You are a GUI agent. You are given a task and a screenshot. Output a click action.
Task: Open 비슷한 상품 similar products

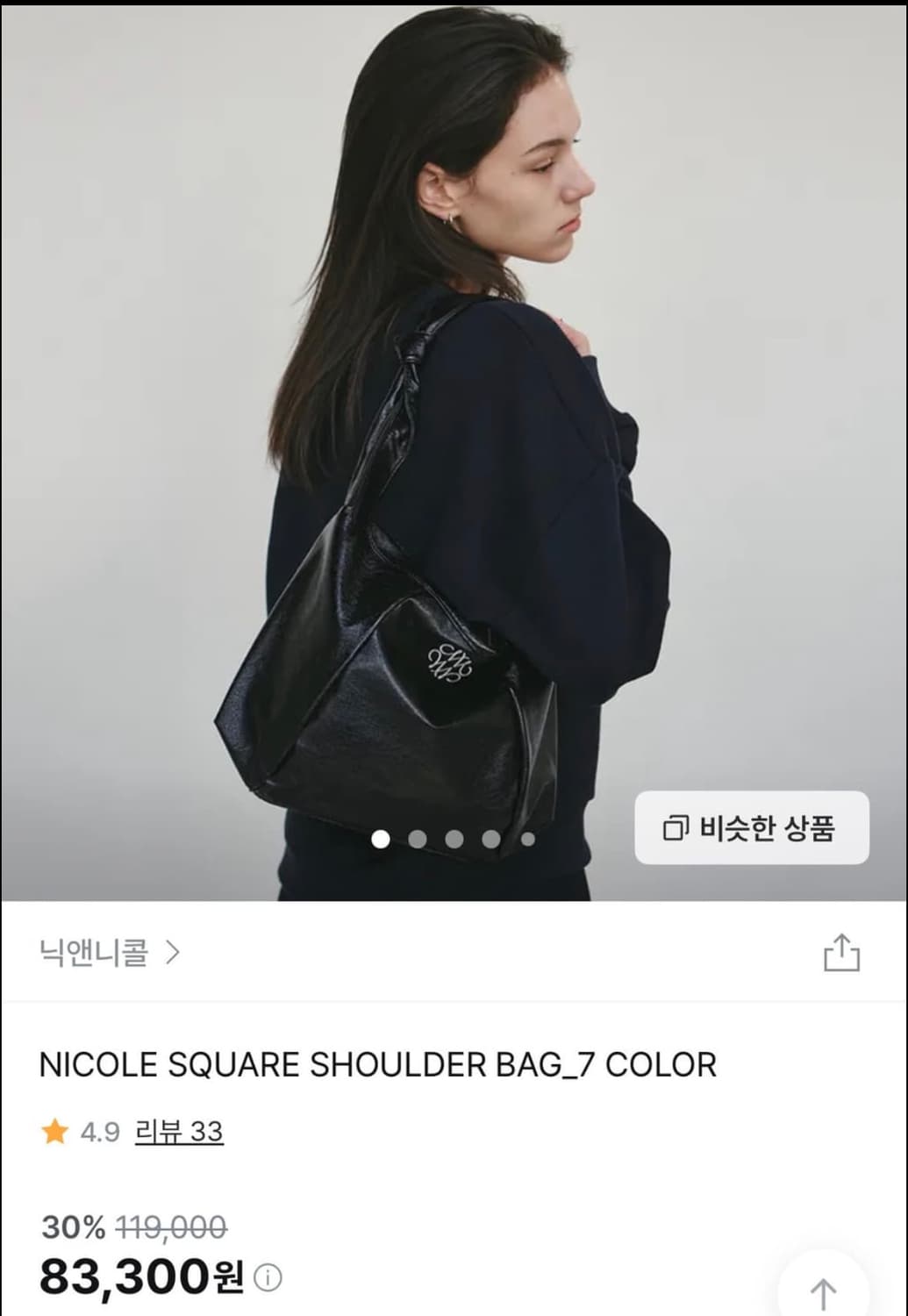point(750,827)
